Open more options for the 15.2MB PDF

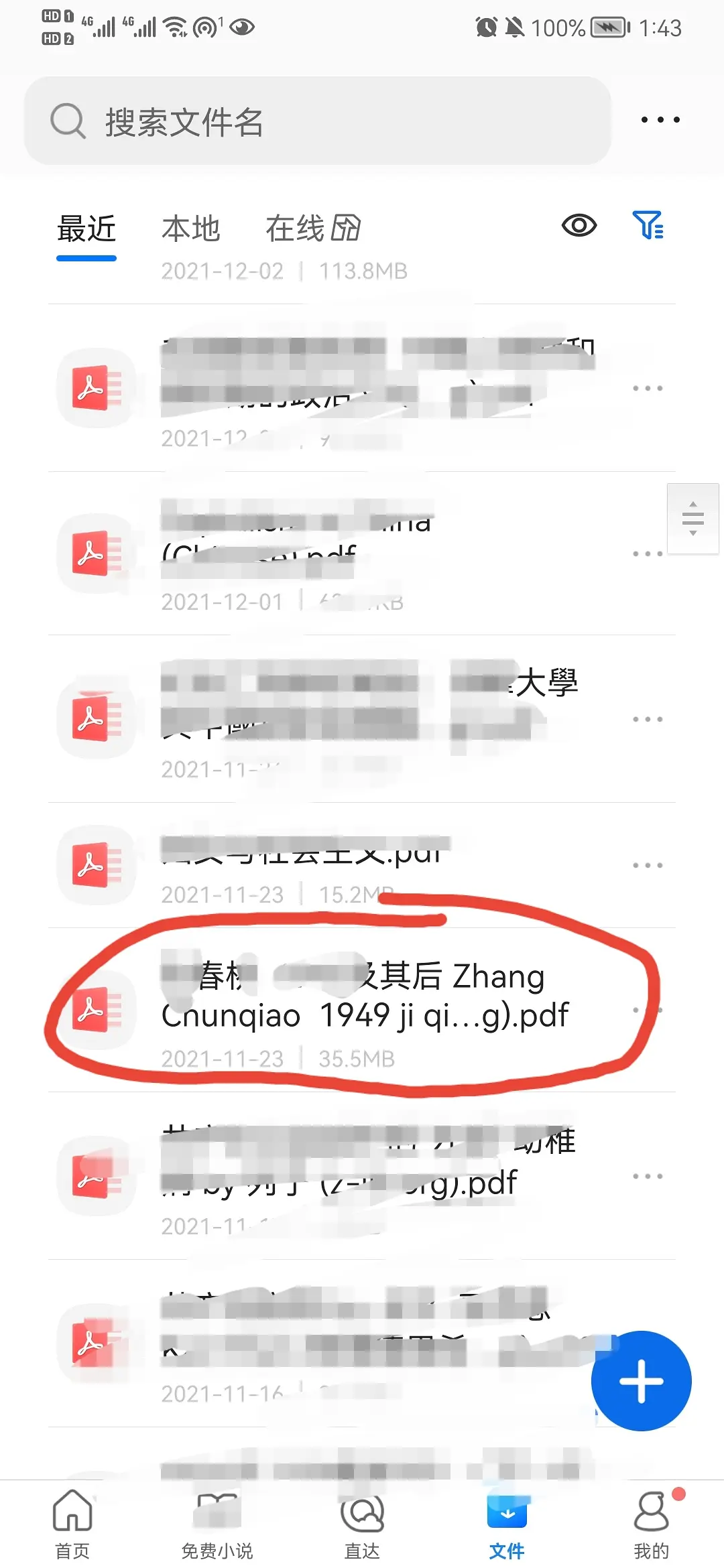[648, 865]
